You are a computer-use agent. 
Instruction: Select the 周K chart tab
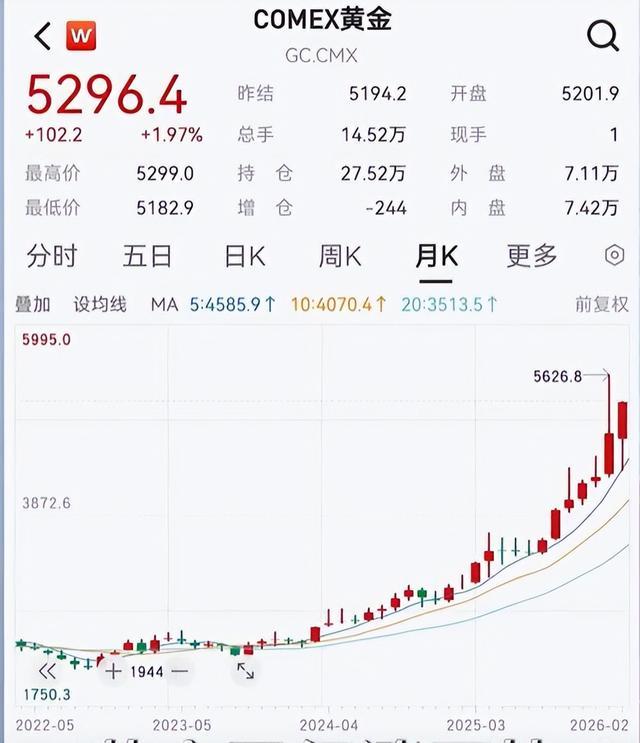coord(340,257)
